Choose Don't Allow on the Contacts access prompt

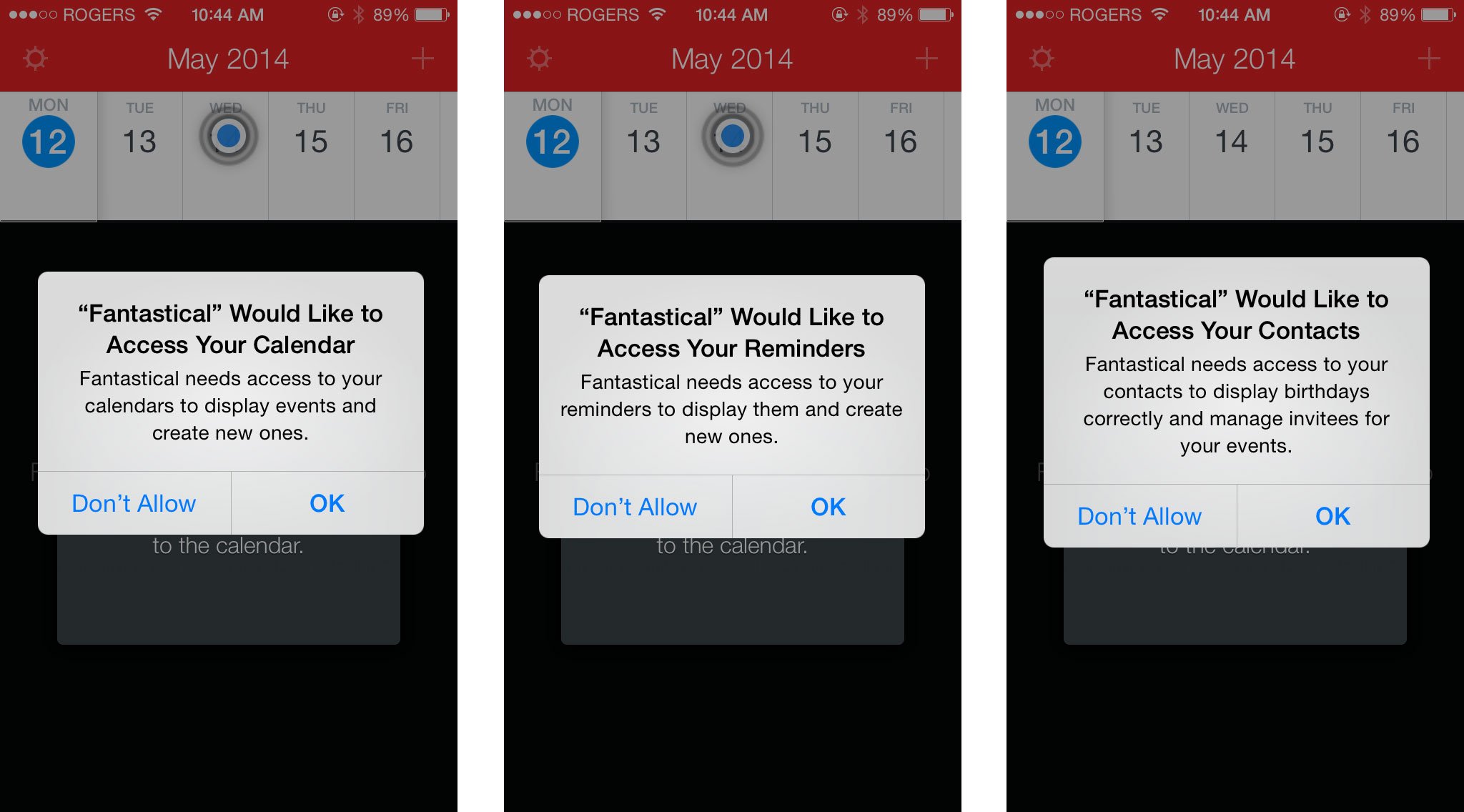tap(1139, 516)
